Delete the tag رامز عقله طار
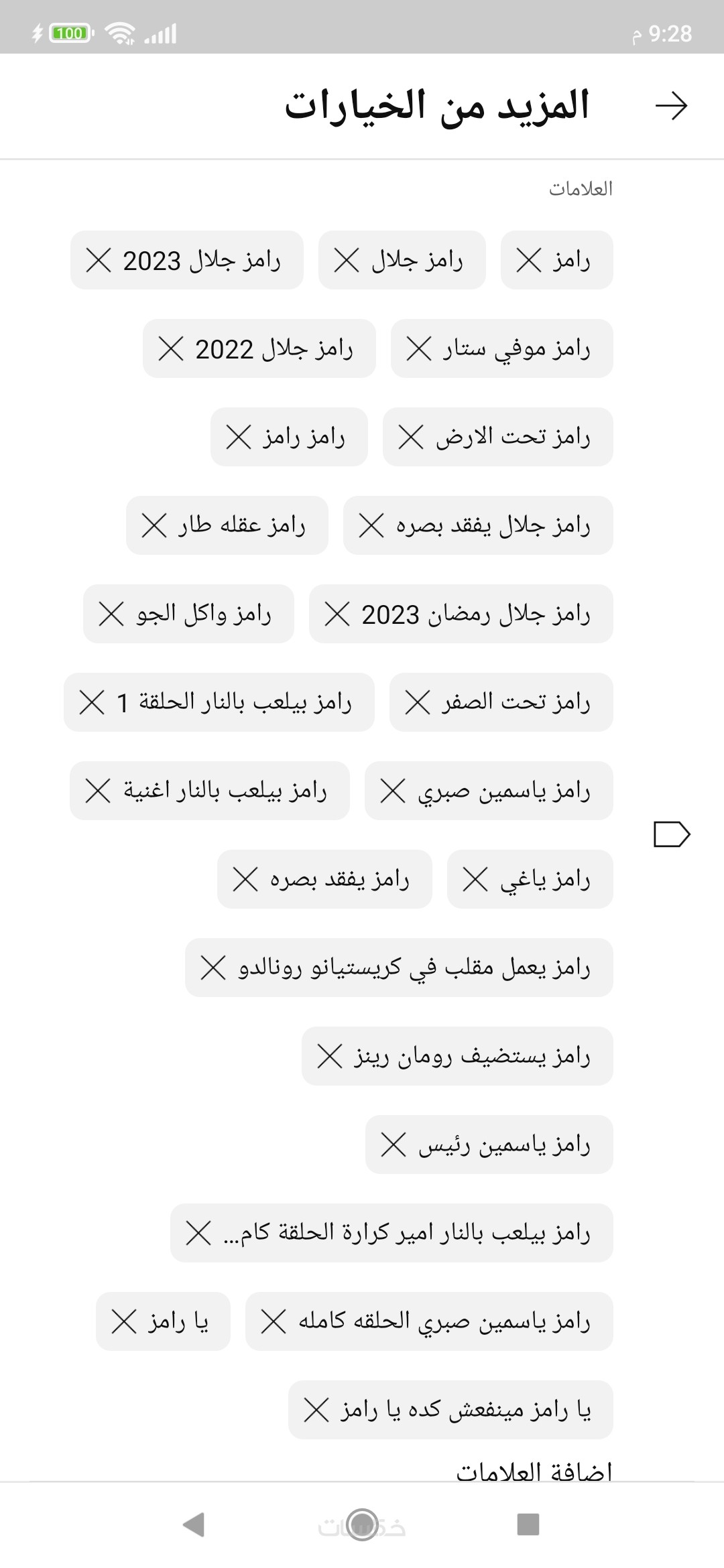724x1568 pixels. [154, 525]
